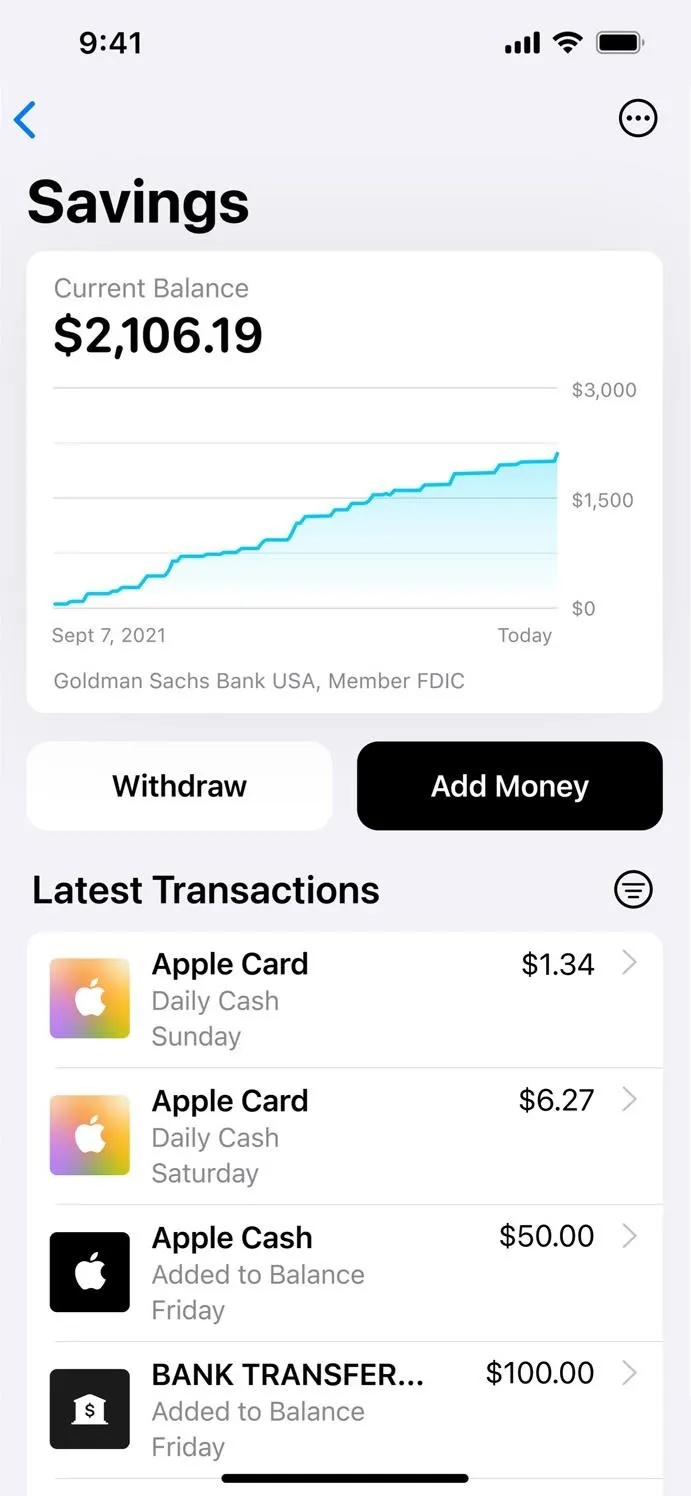
Task: Tap the Withdraw button
Action: click(179, 786)
